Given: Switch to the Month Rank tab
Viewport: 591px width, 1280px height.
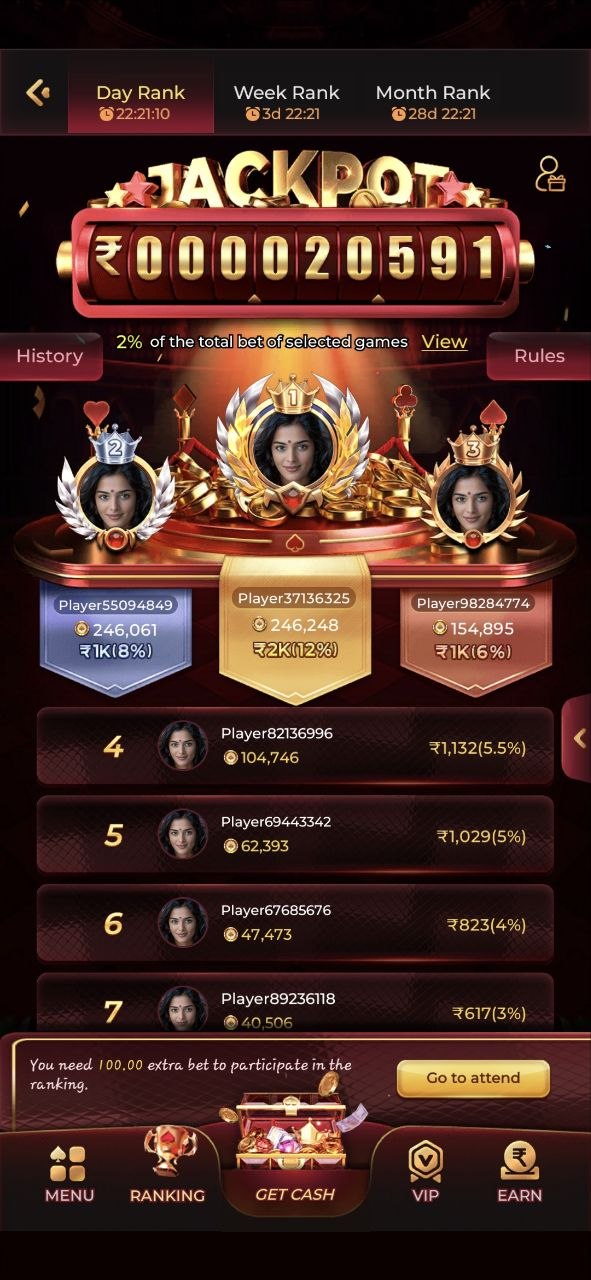Looking at the screenshot, I should pyautogui.click(x=433, y=101).
